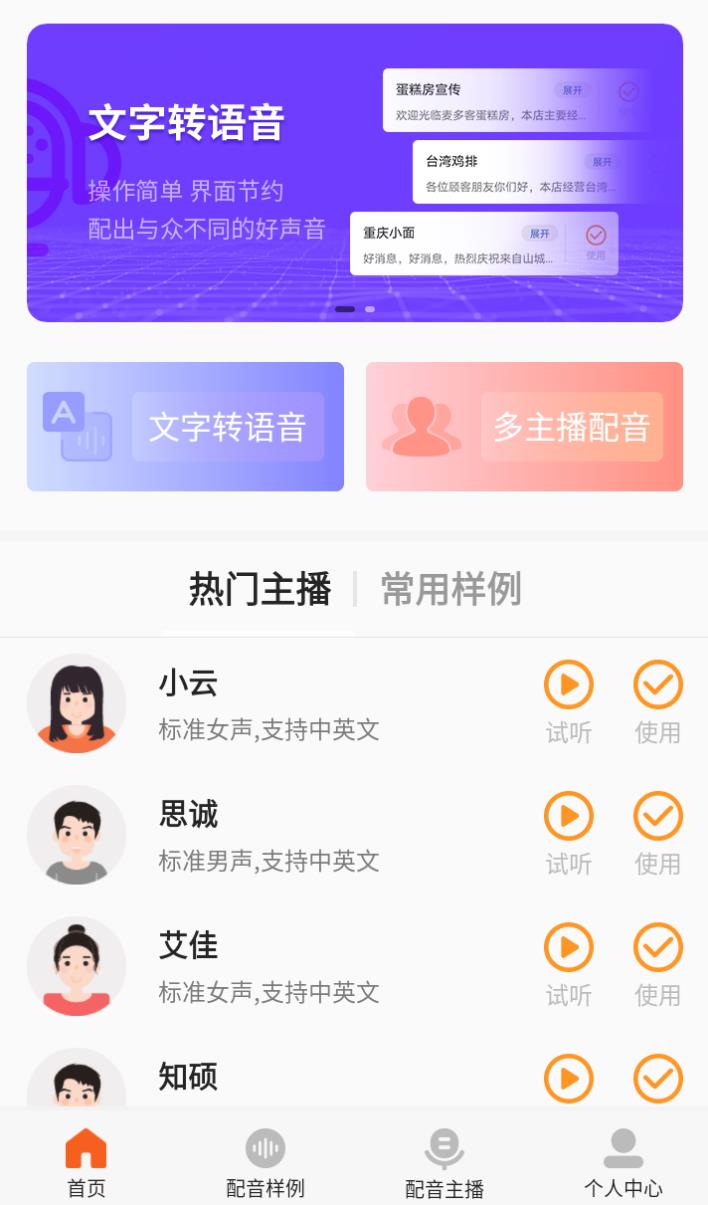Open the 文字转语音 feature card
The height and width of the screenshot is (1205, 708).
coord(185,427)
